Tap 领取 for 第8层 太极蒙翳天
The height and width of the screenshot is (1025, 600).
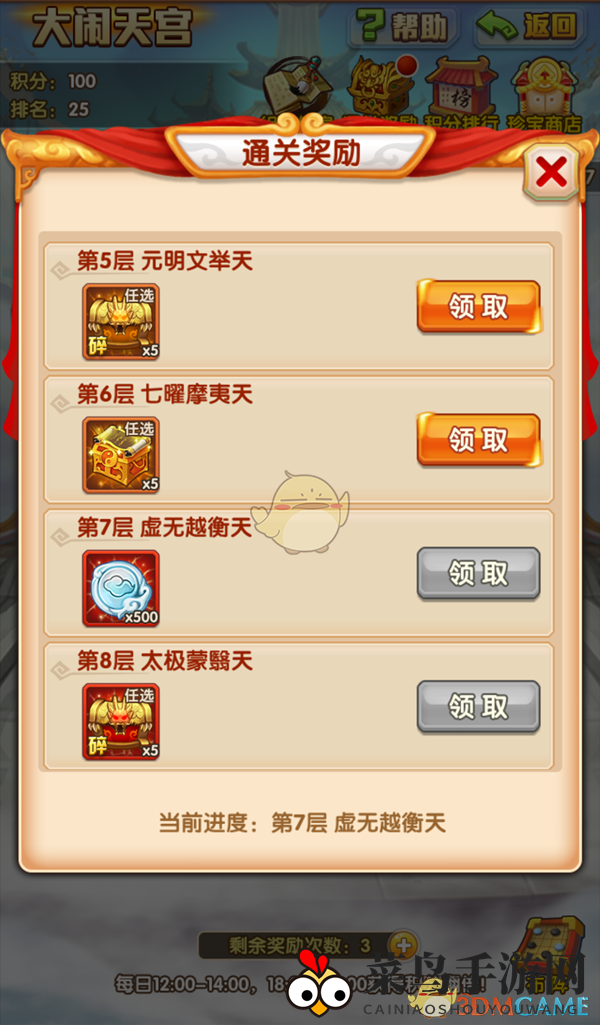point(478,707)
